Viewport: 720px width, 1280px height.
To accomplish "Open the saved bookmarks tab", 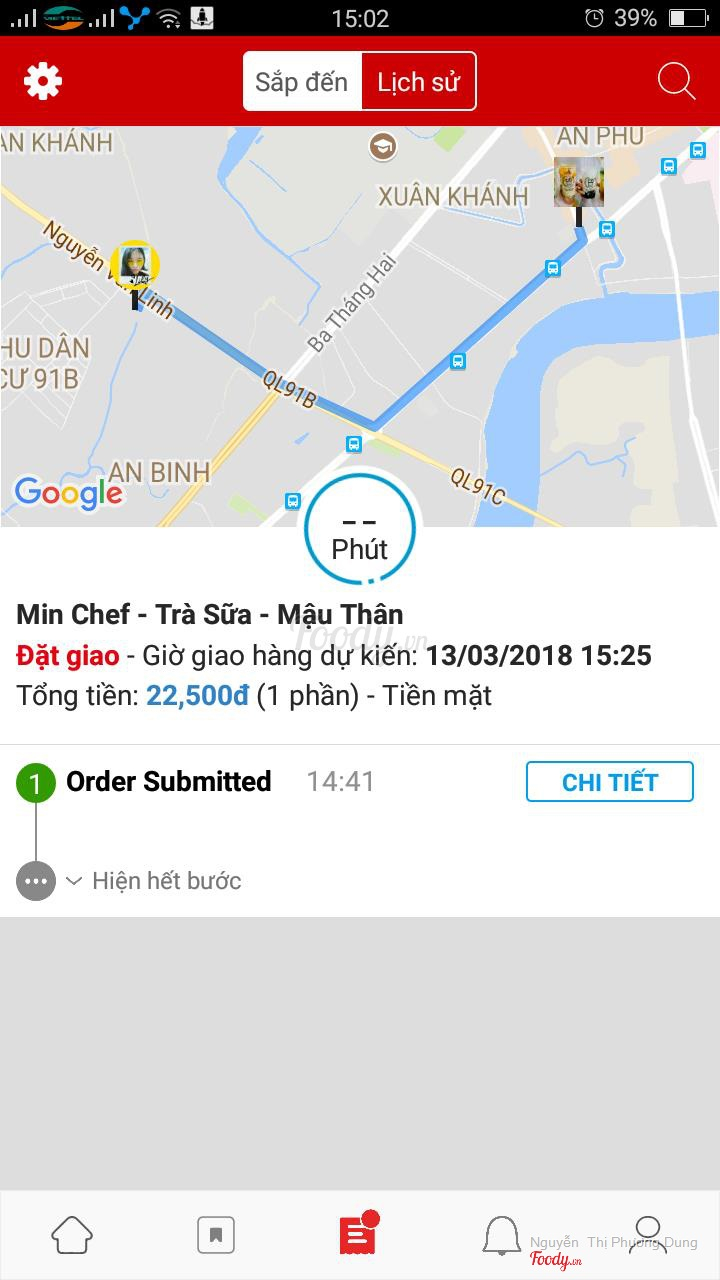I will 215,1235.
